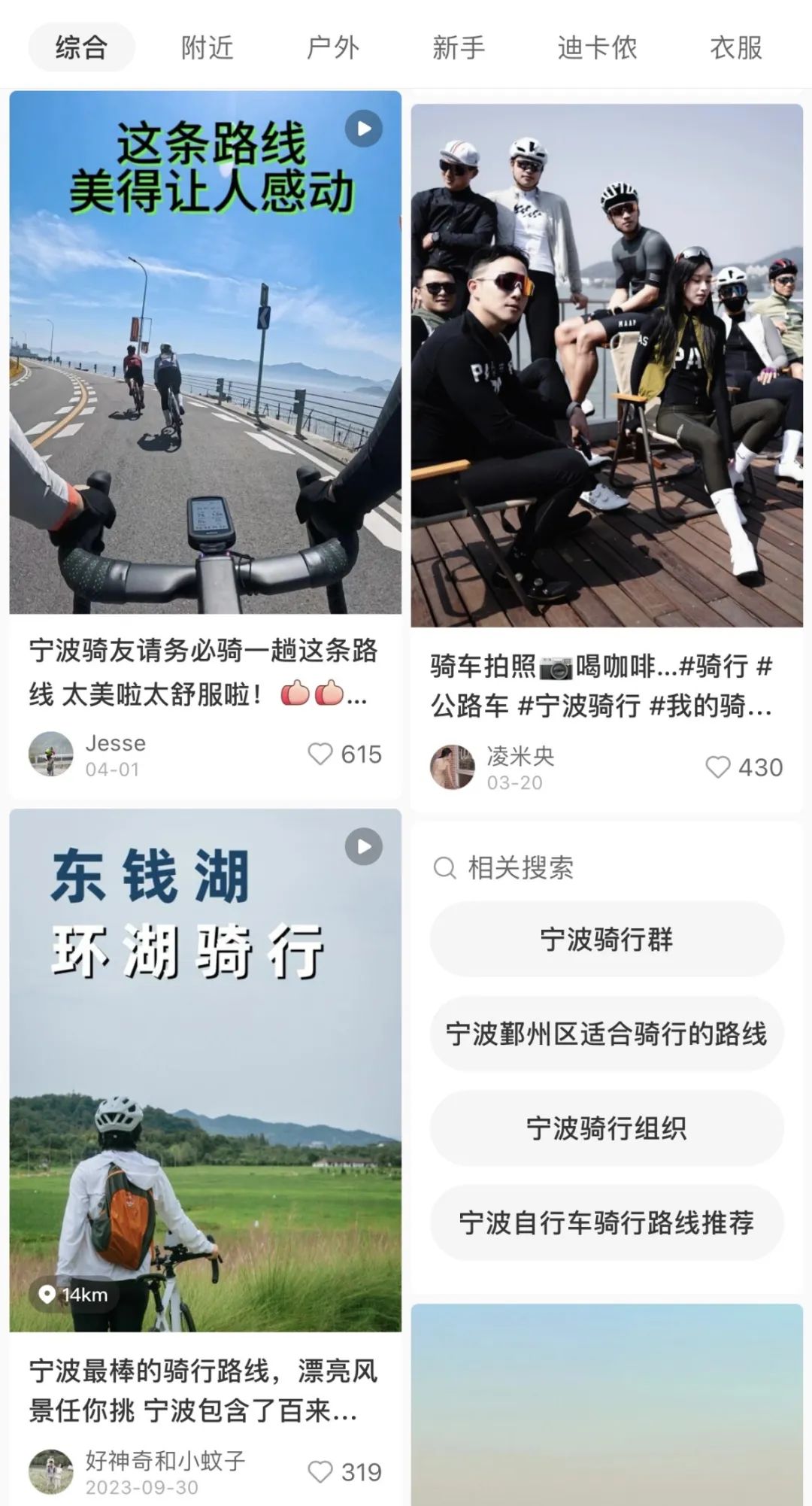Like 凌米央's post with 430 likes

click(x=718, y=767)
